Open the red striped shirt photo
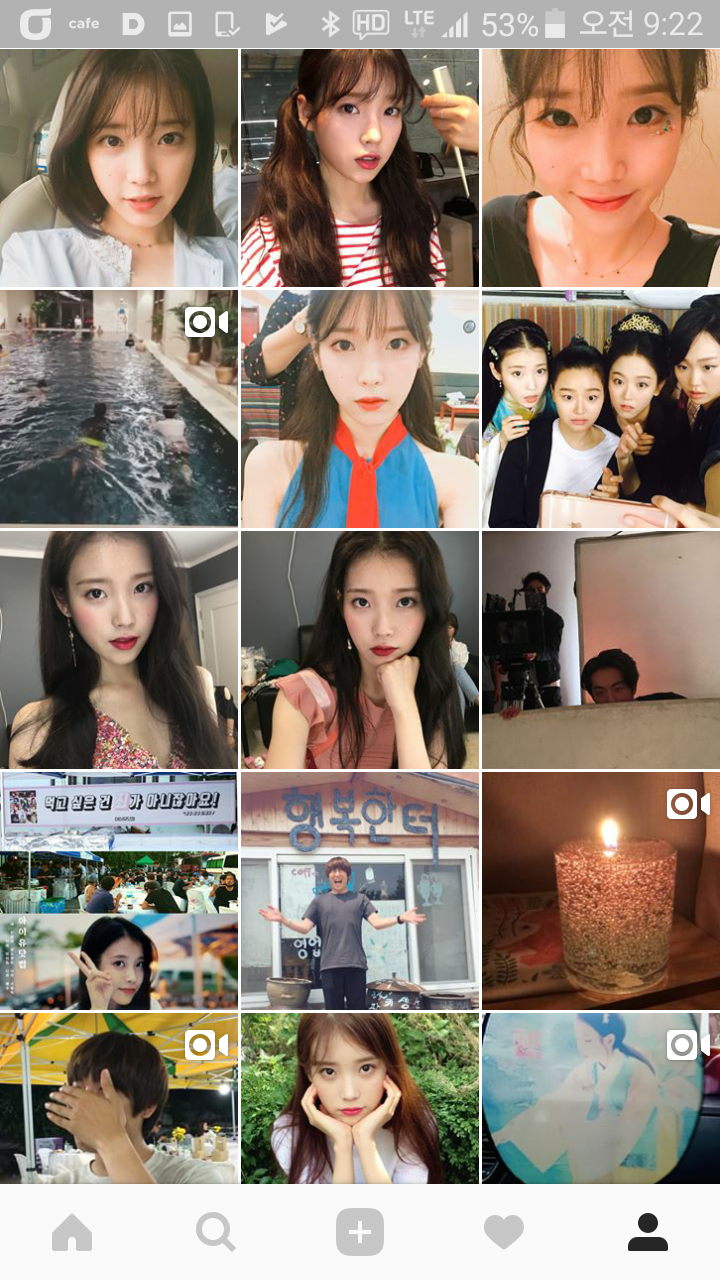 [x=359, y=168]
